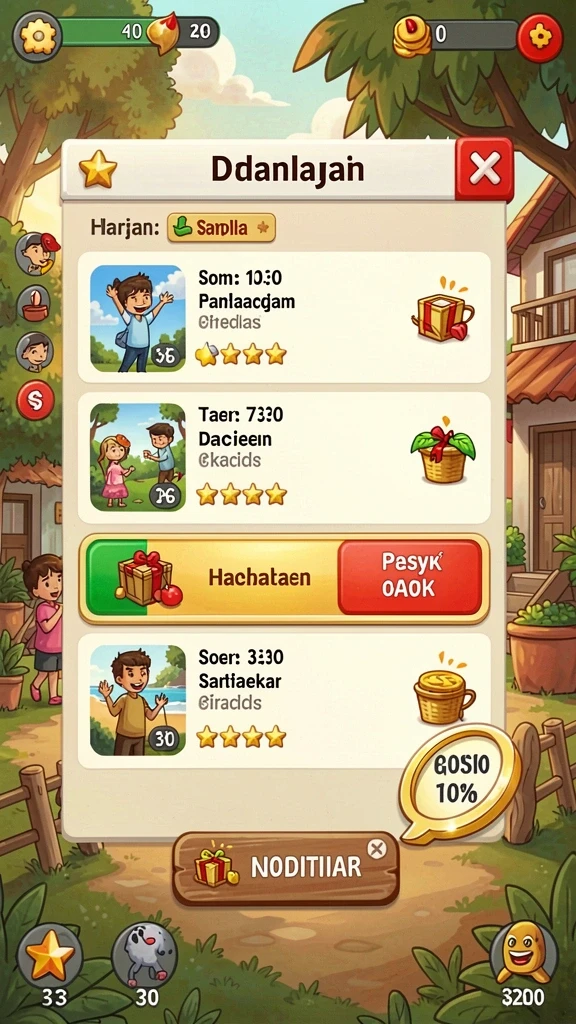Close the Ddanlajan dialog with the red X
The width and height of the screenshot is (576, 1024).
click(485, 169)
